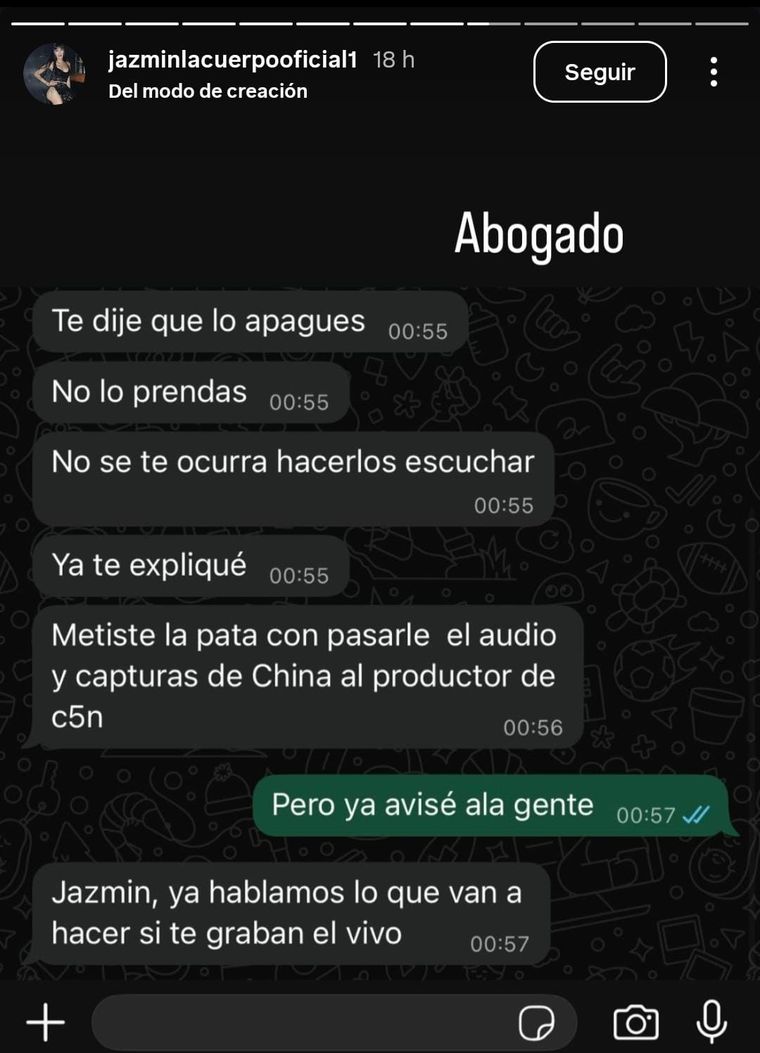Tap the microphone icon to record audio
This screenshot has width=760, height=1053.
click(x=712, y=1020)
